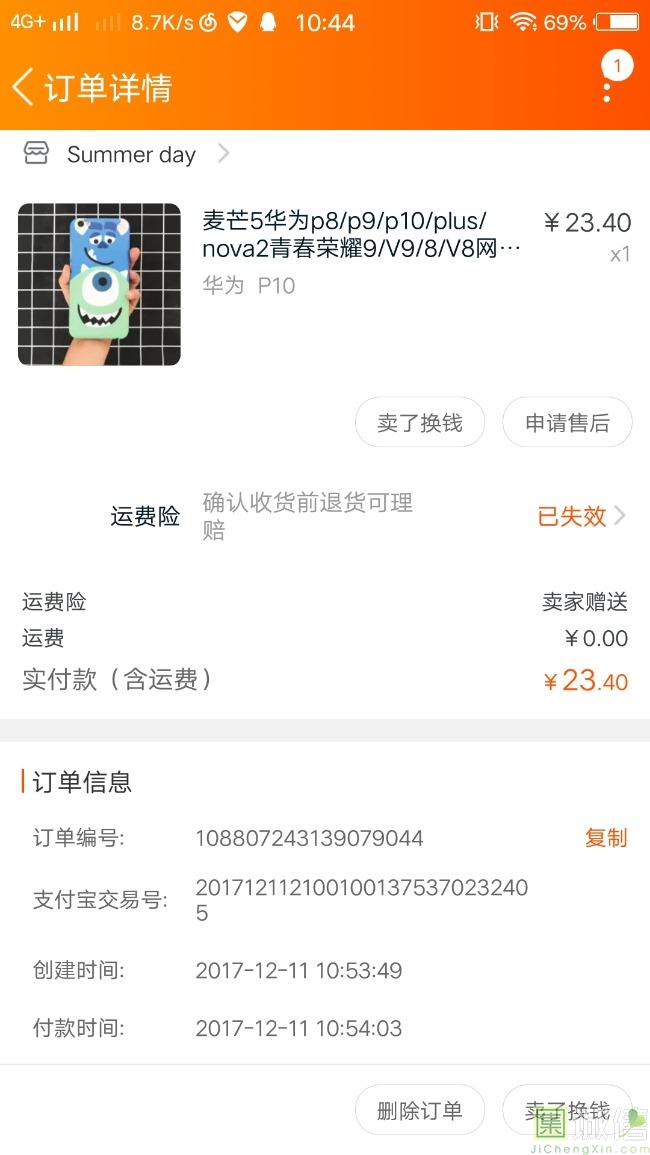Viewport: 650px width, 1155px height.
Task: Copy the order number with 复制
Action: [x=605, y=838]
